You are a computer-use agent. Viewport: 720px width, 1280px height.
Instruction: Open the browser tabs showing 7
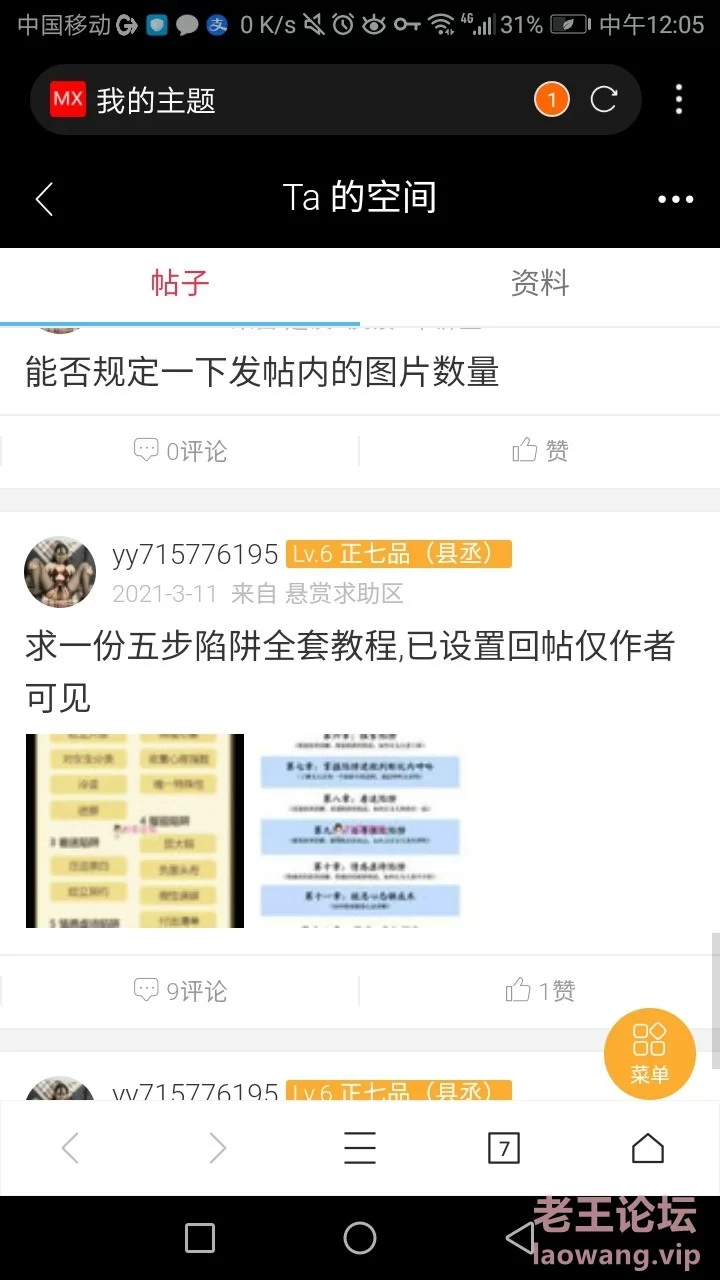coord(504,1149)
